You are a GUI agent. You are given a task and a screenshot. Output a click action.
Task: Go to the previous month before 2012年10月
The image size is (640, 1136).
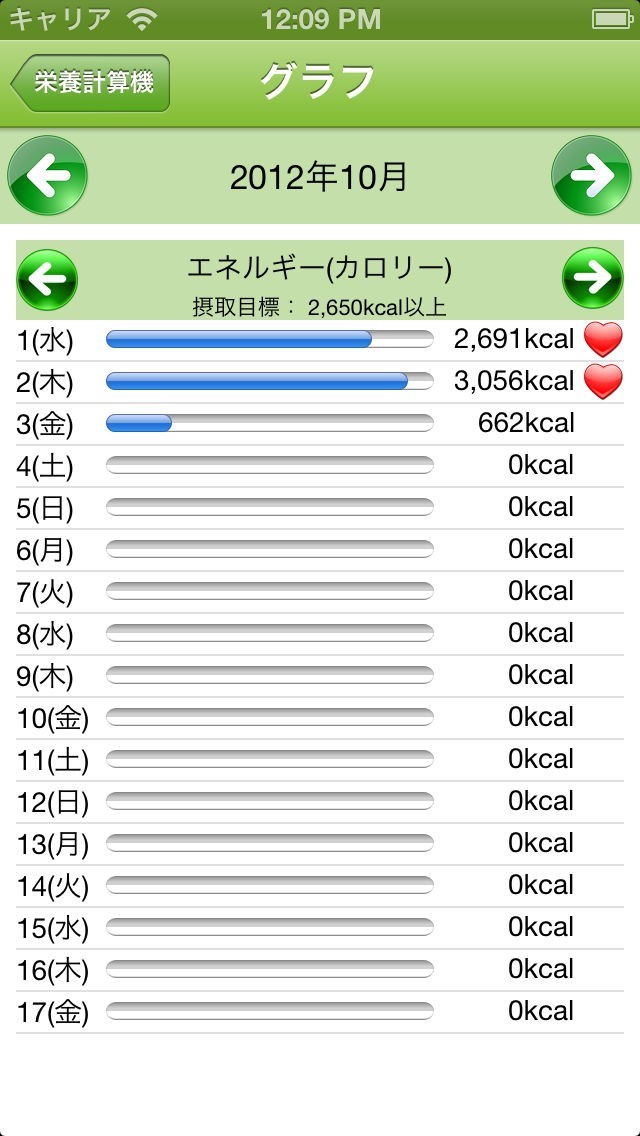point(48,176)
